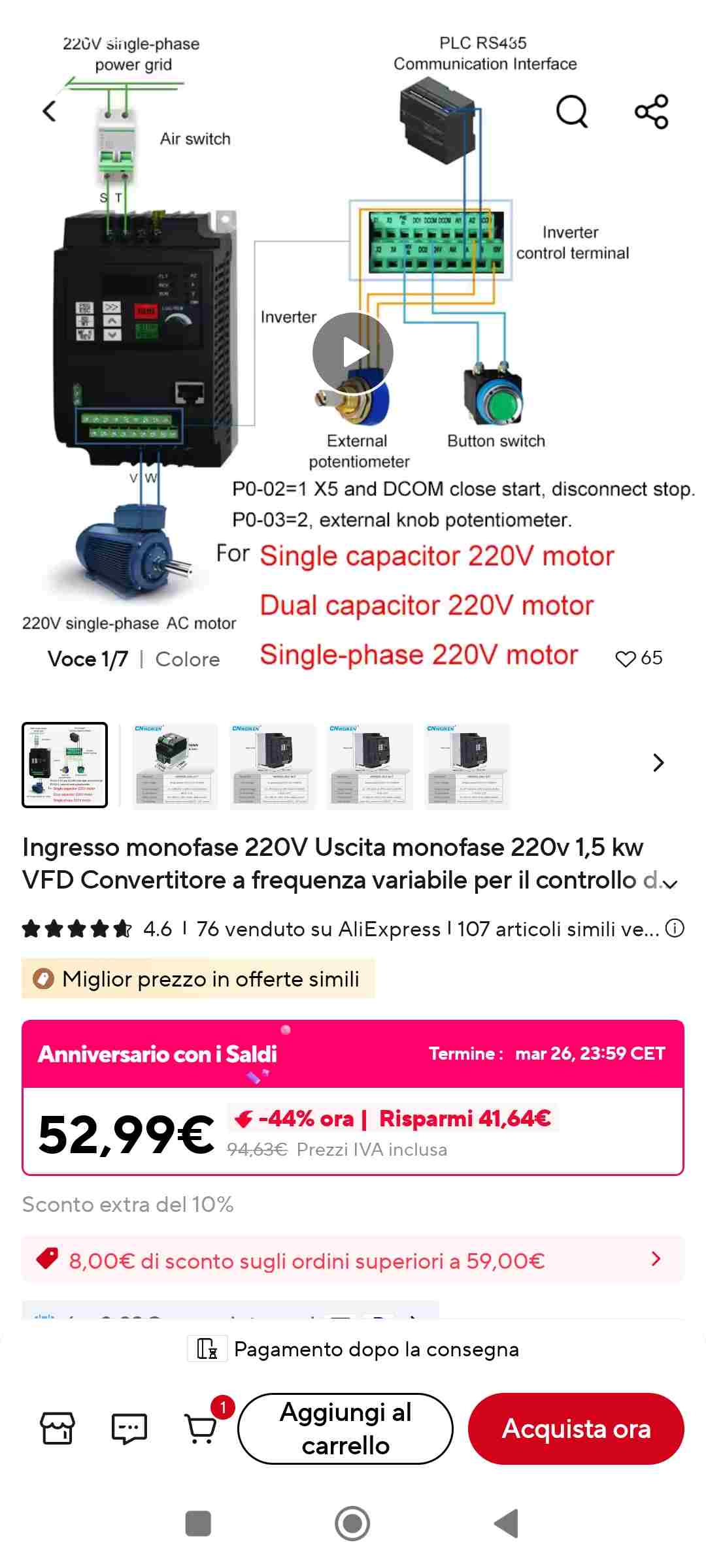The height and width of the screenshot is (1568, 706).
Task: Open sales info icon next to rating
Action: (x=675, y=928)
